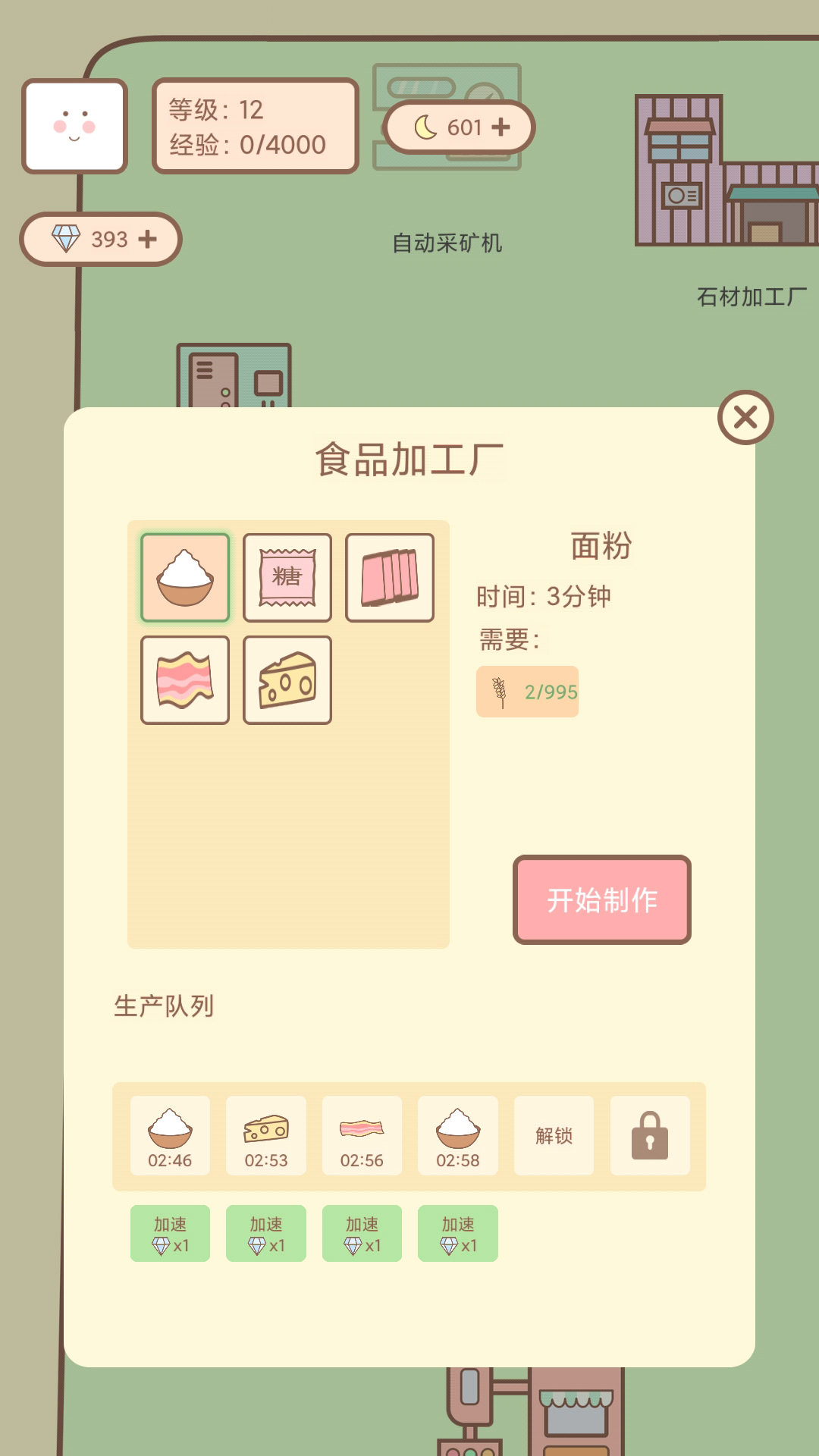Click the wheat requirement showing 2/995
This screenshot has width=819, height=1456.
click(x=526, y=692)
